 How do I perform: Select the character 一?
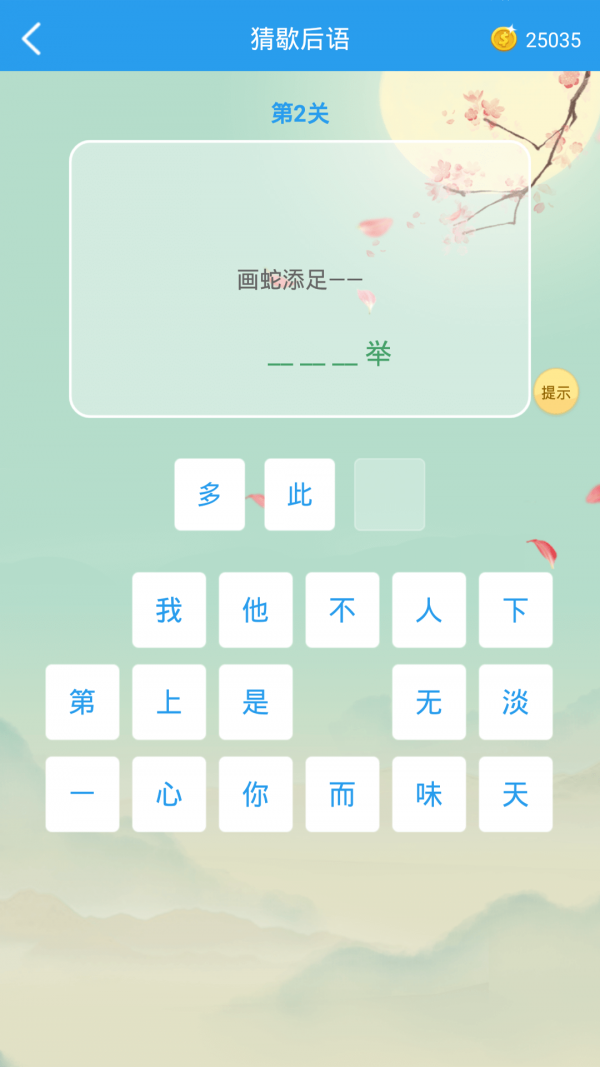tap(82, 794)
